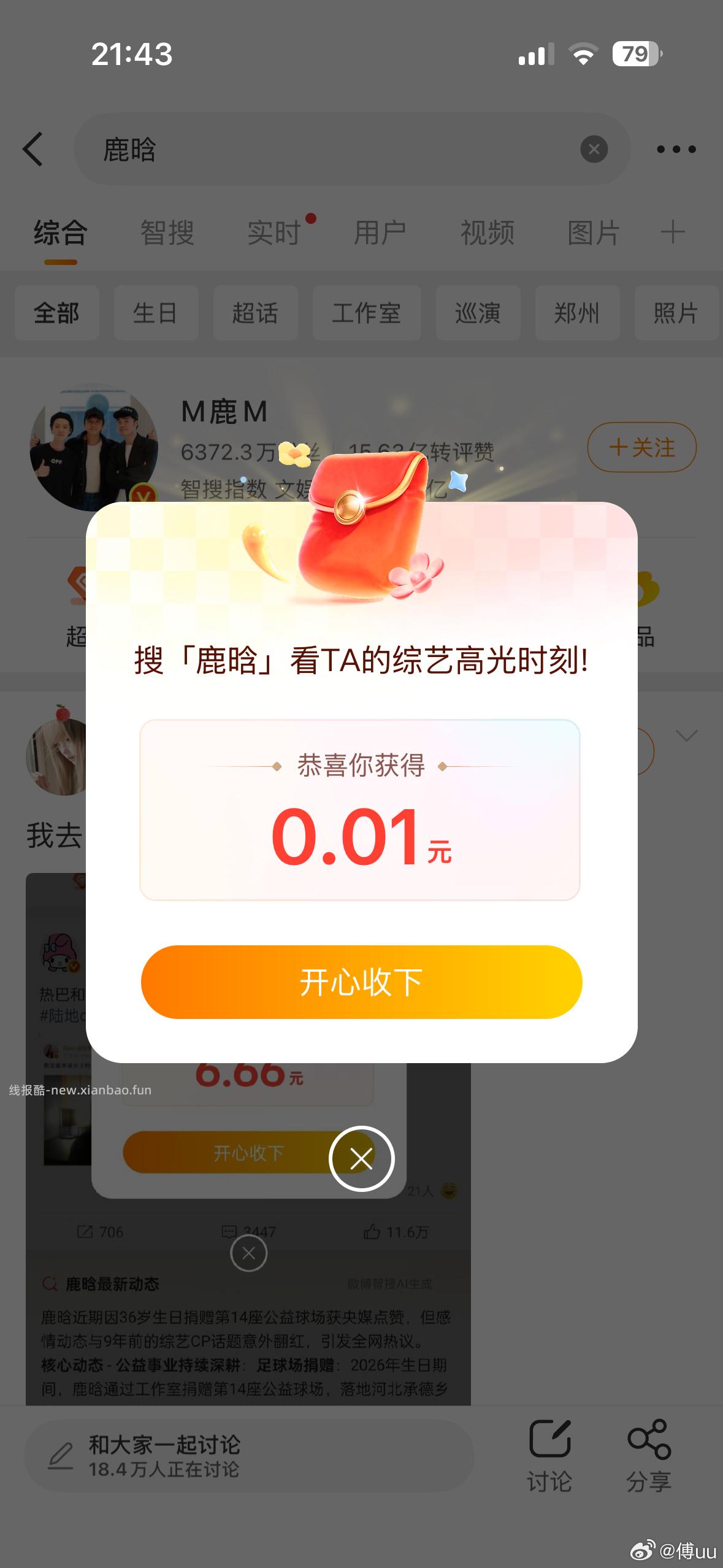The height and width of the screenshot is (1568, 723).
Task: Switch to the 视频 tab
Action: coord(488,233)
